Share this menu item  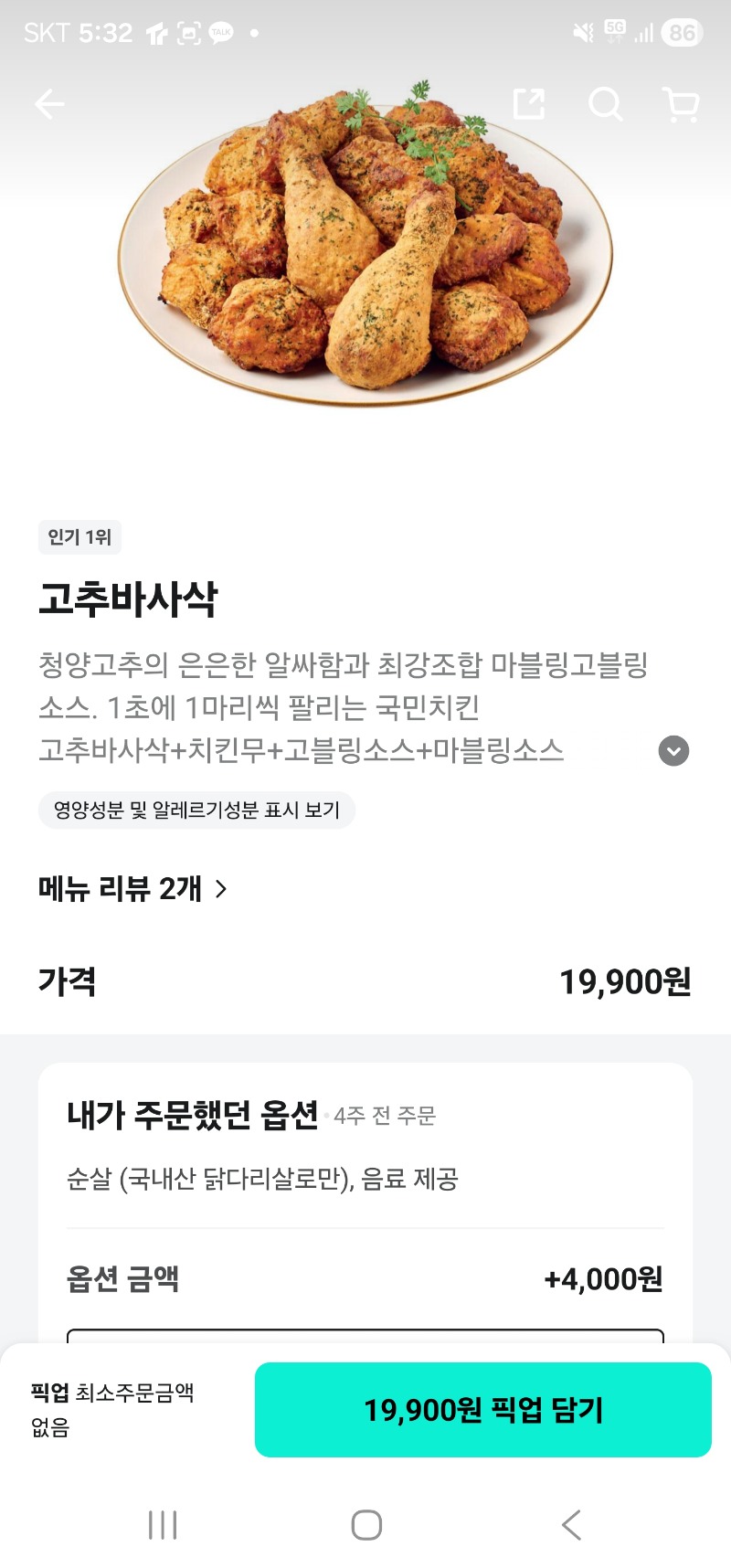tap(528, 104)
